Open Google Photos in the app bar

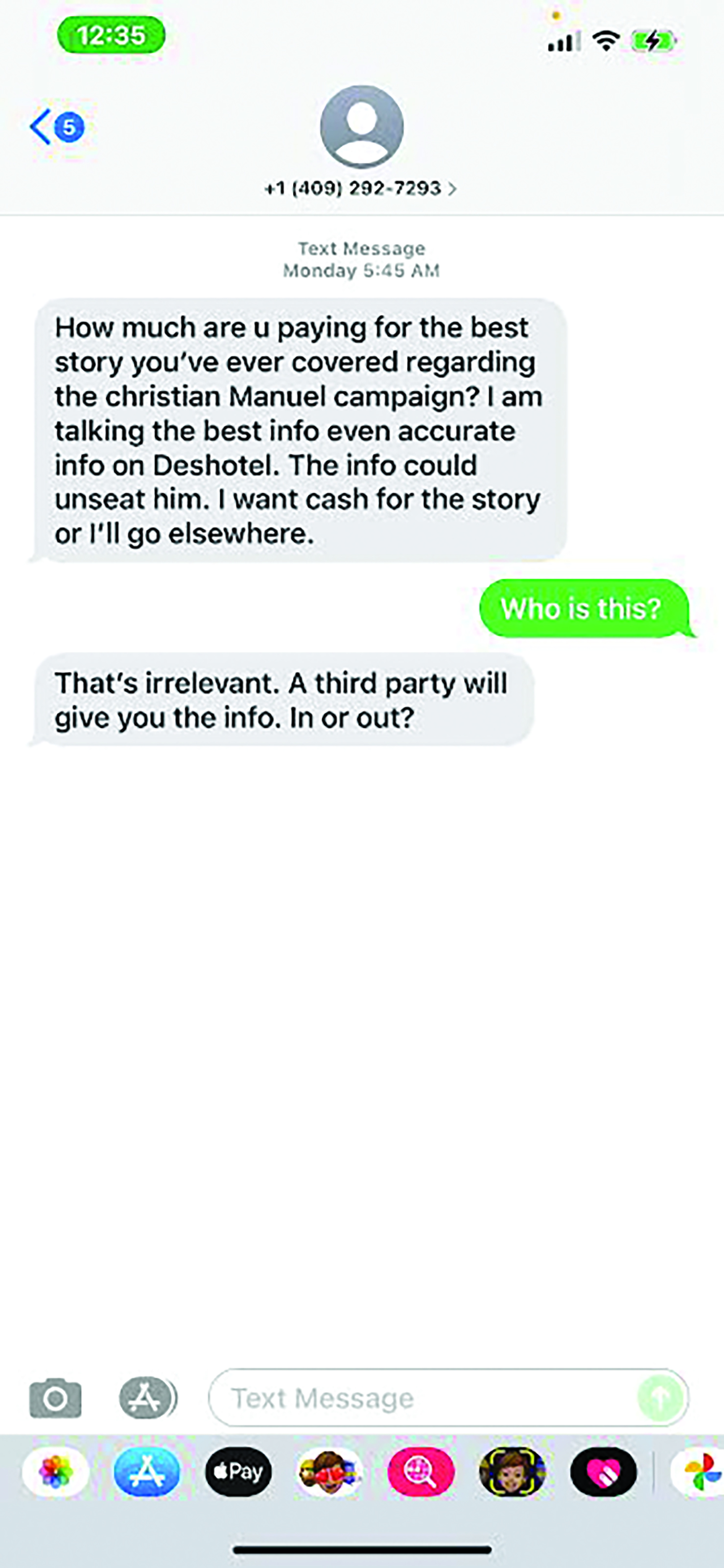698,1472
